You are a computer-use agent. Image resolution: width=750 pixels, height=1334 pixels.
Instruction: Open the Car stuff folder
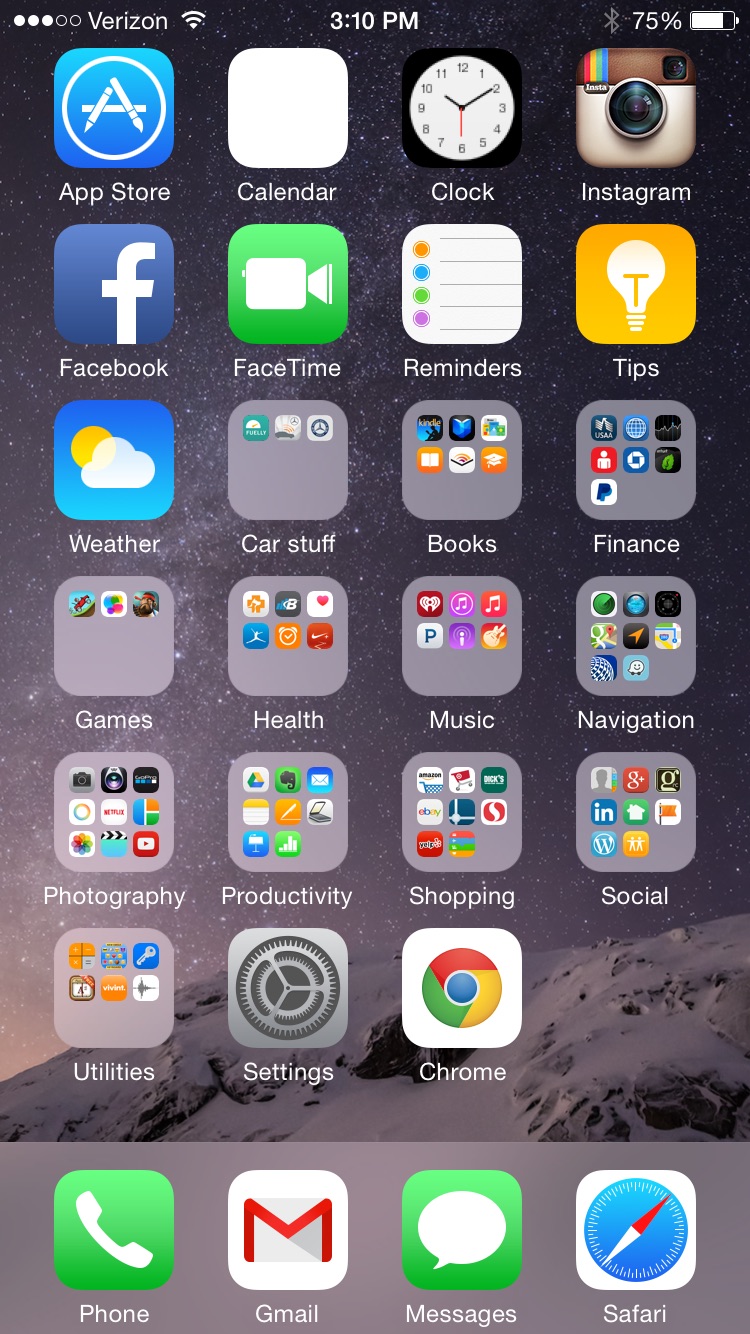coord(288,460)
